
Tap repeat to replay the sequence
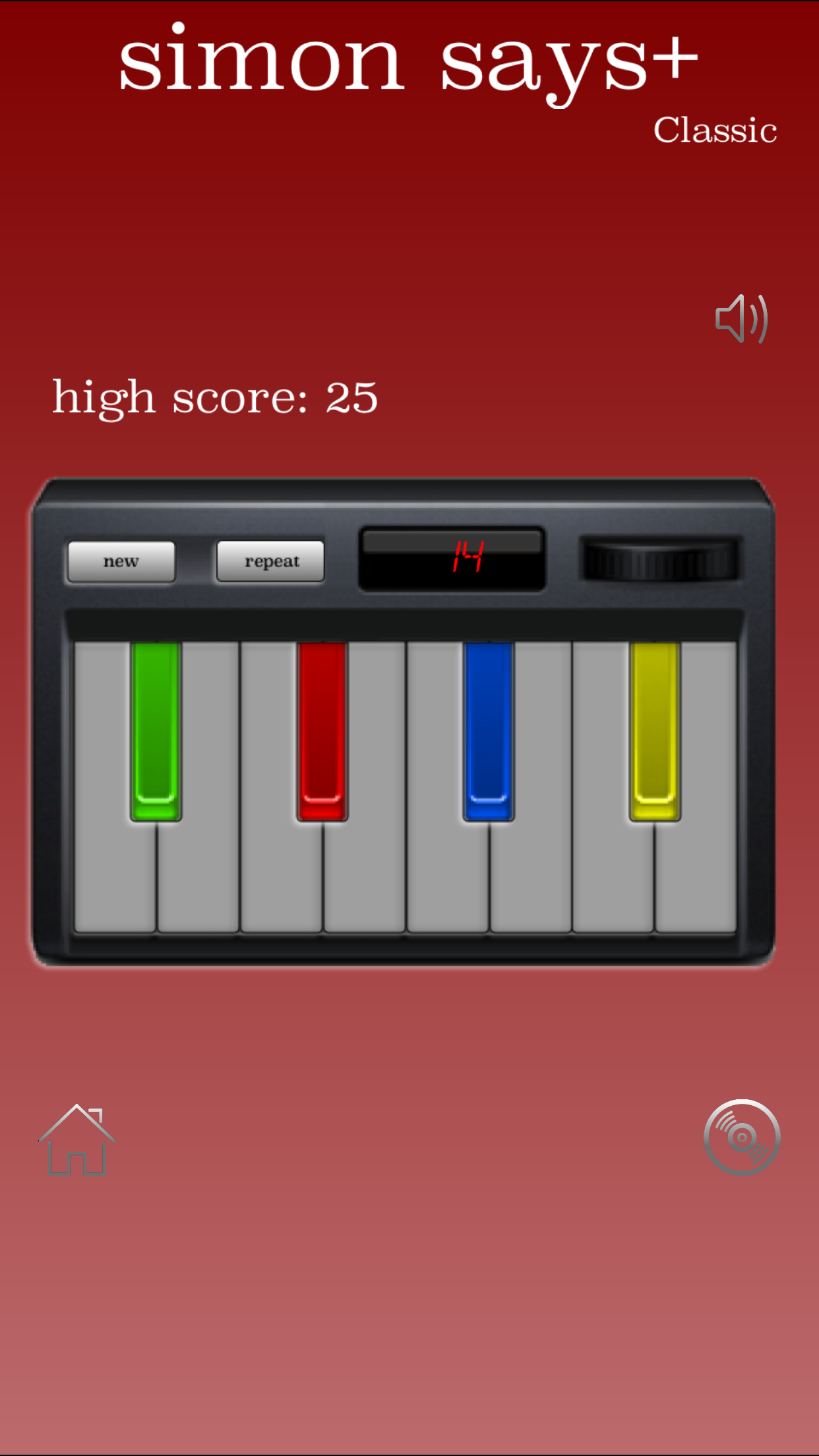tap(271, 562)
